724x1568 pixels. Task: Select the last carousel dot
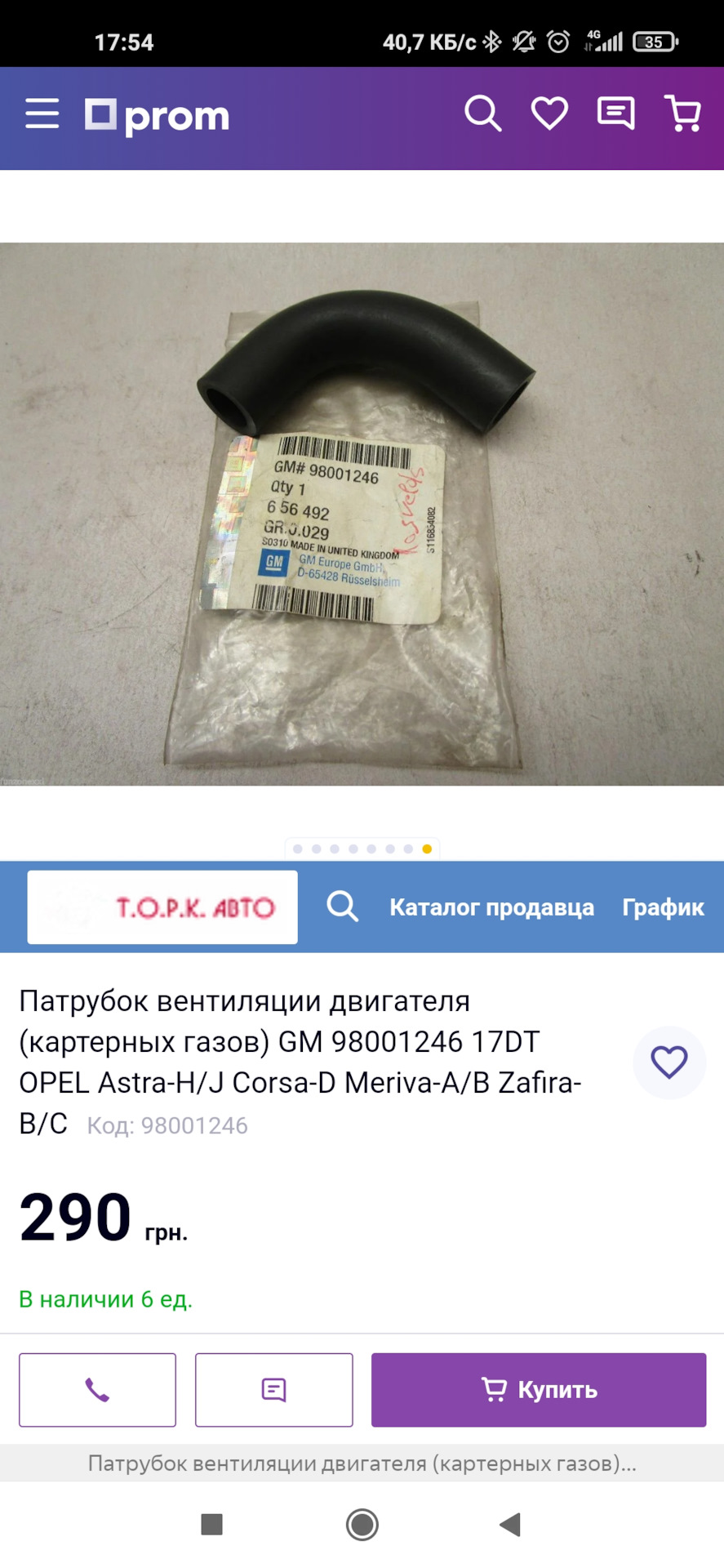point(426,849)
